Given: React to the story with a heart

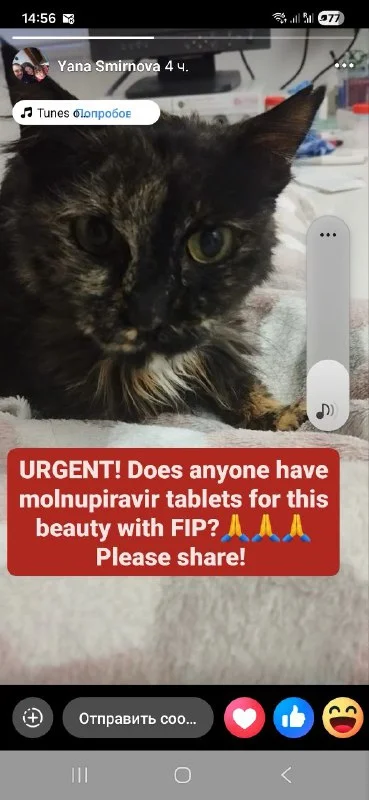Looking at the screenshot, I should [x=244, y=718].
